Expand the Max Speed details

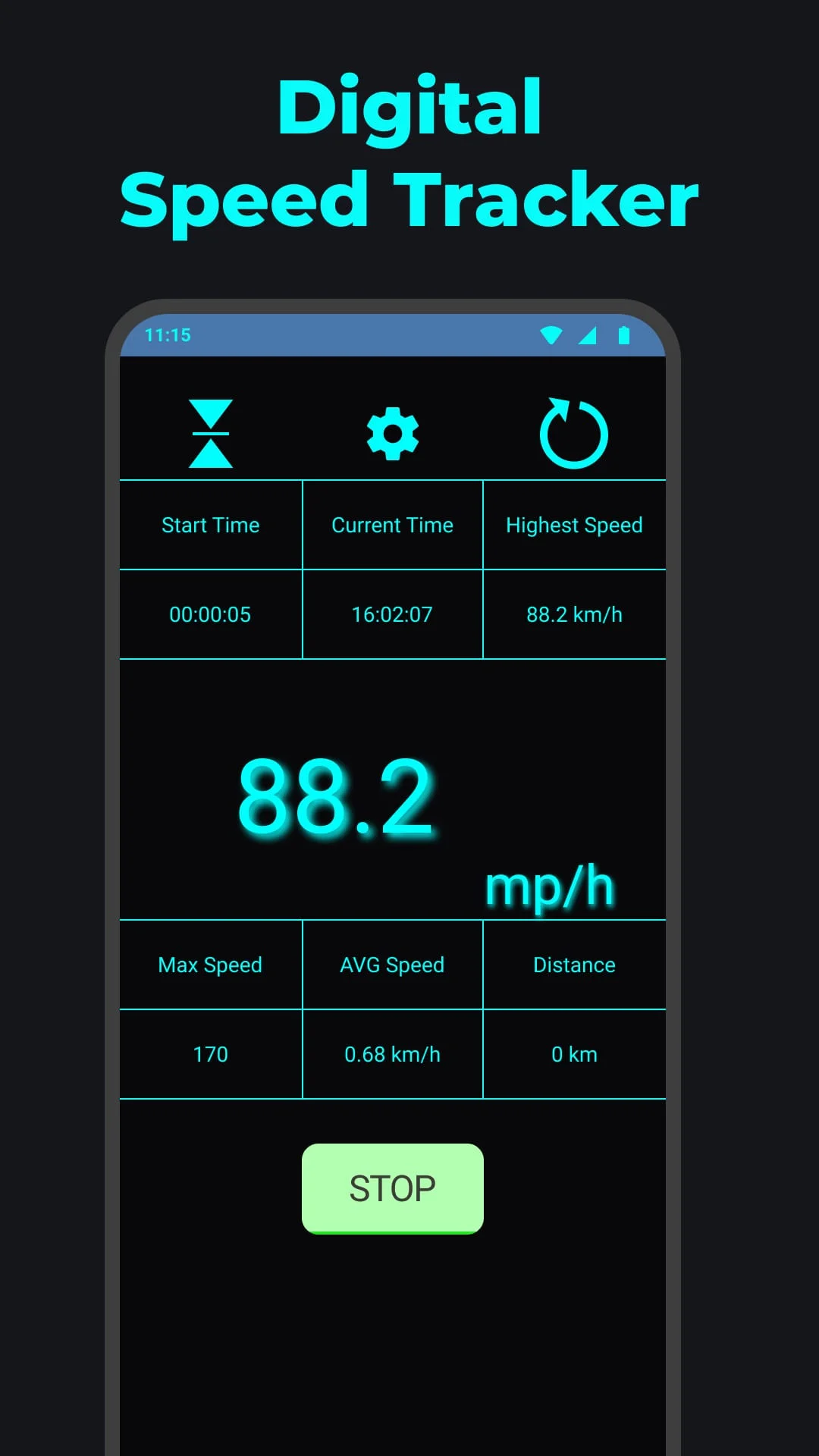click(209, 964)
